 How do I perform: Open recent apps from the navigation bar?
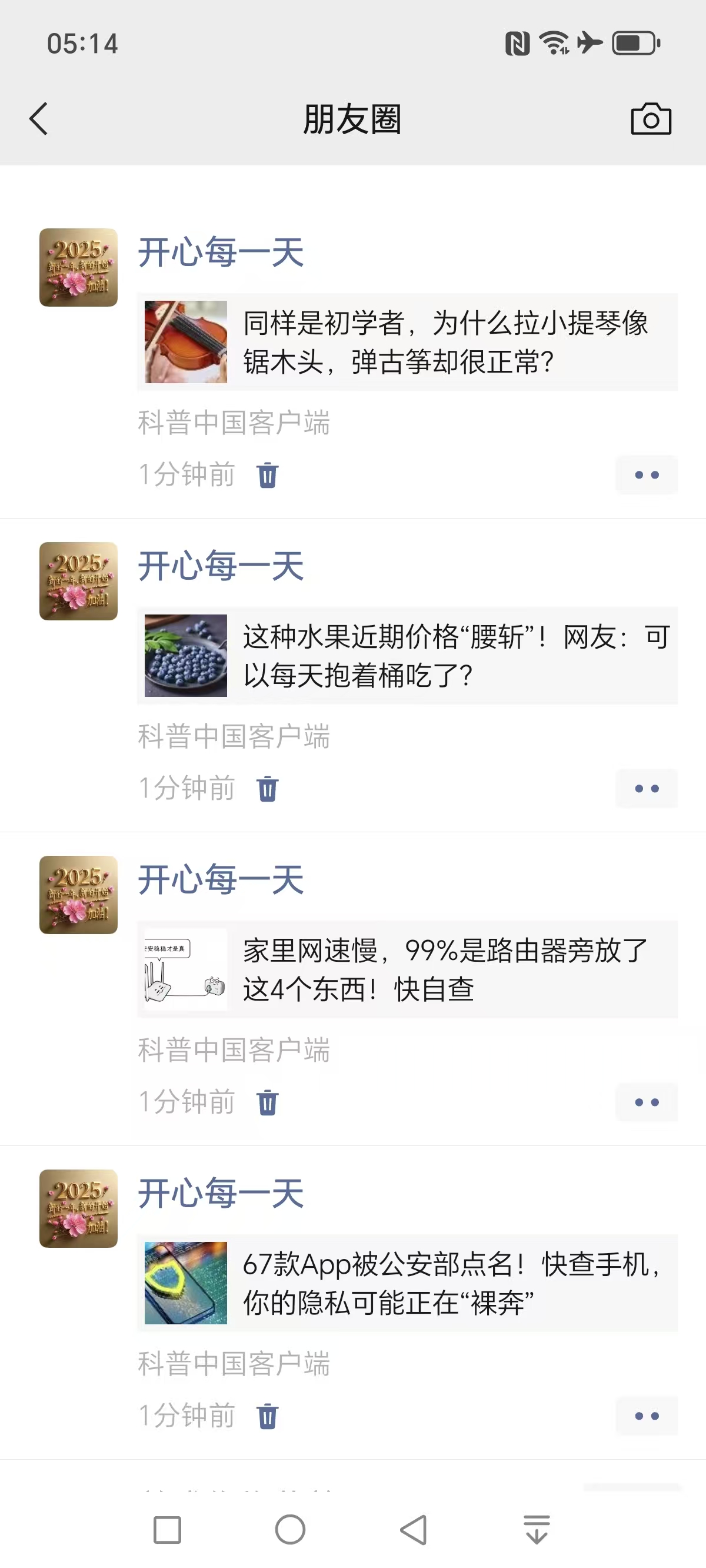(167, 1530)
